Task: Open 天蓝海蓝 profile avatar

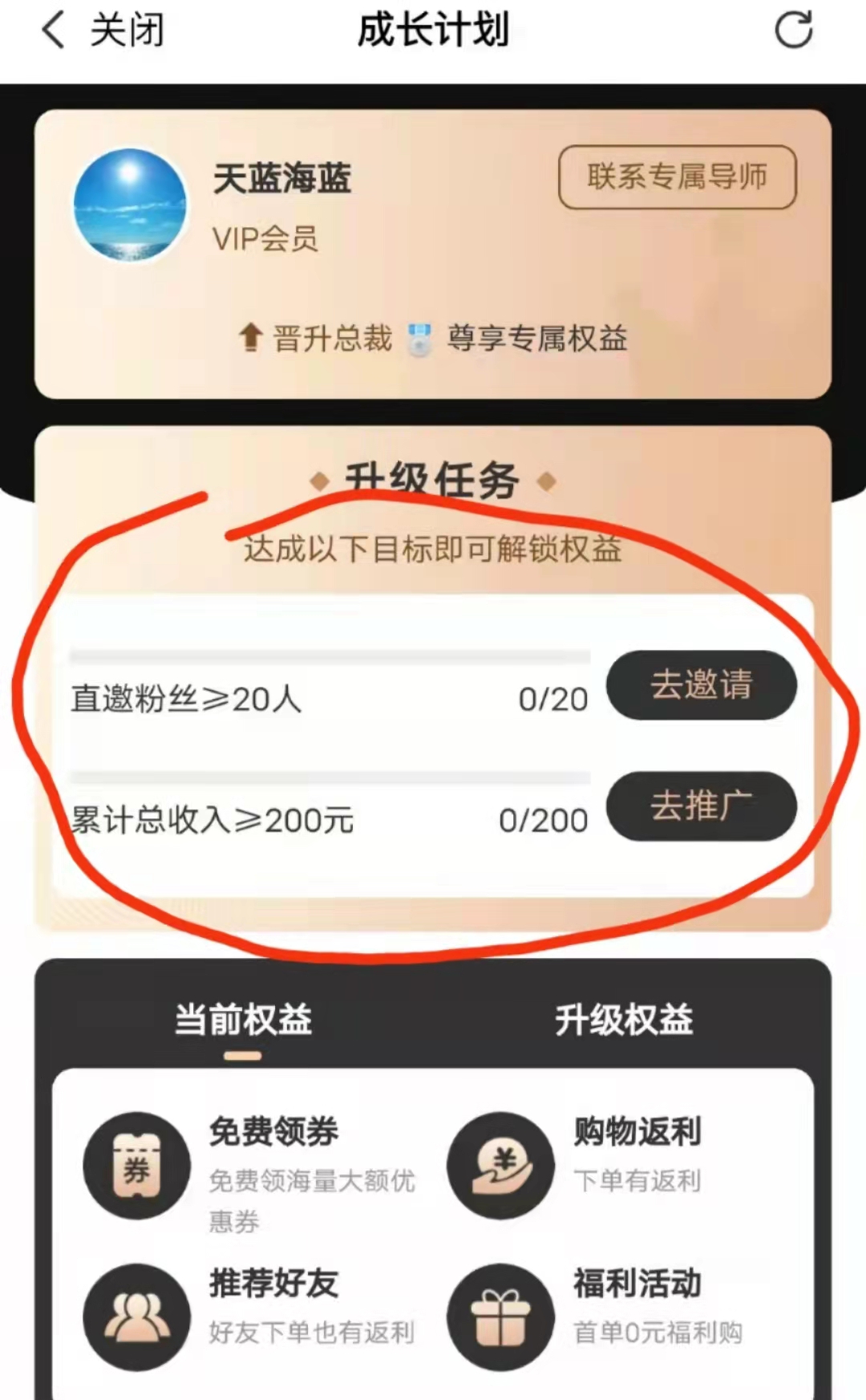Action: 130,205
